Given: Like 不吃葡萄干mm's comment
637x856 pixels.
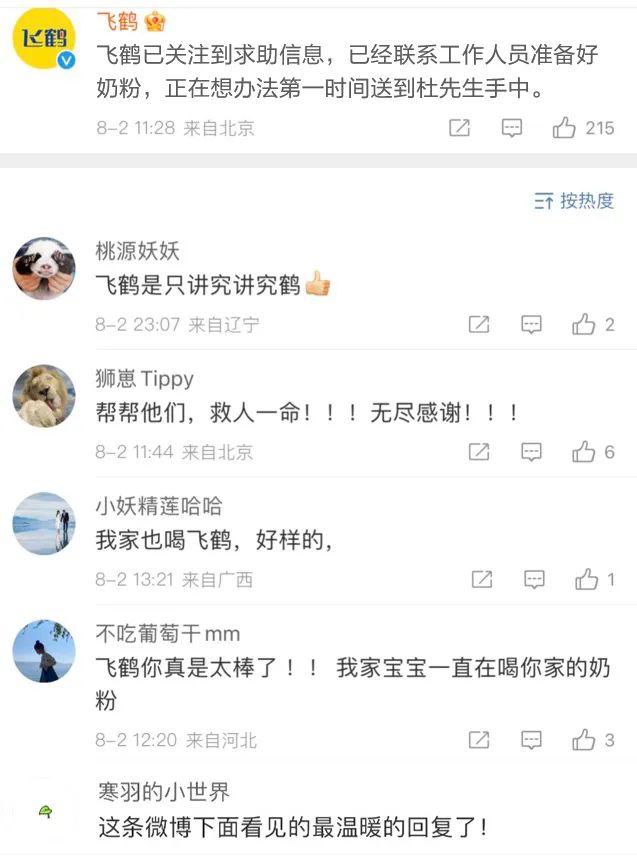Looking at the screenshot, I should click(584, 740).
